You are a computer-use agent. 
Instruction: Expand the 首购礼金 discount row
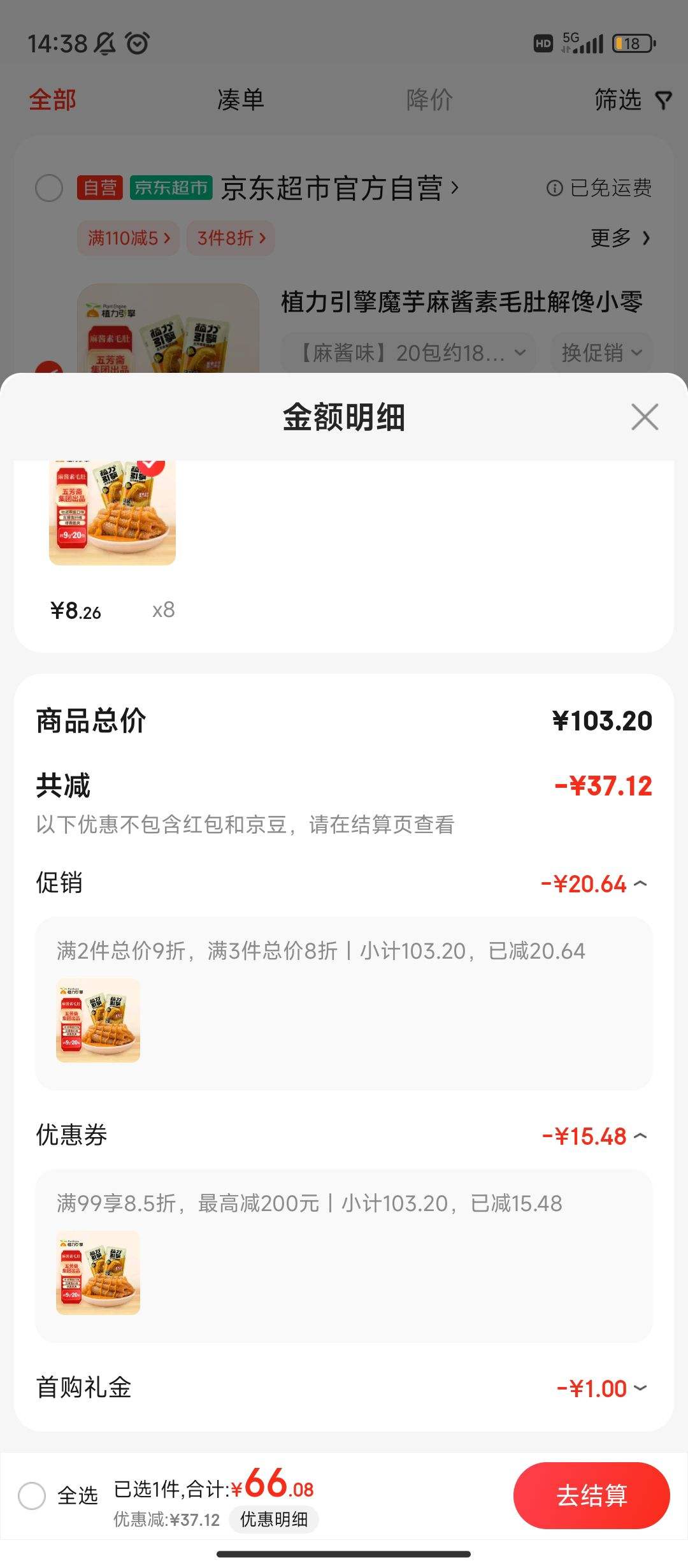pyautogui.click(x=640, y=1388)
